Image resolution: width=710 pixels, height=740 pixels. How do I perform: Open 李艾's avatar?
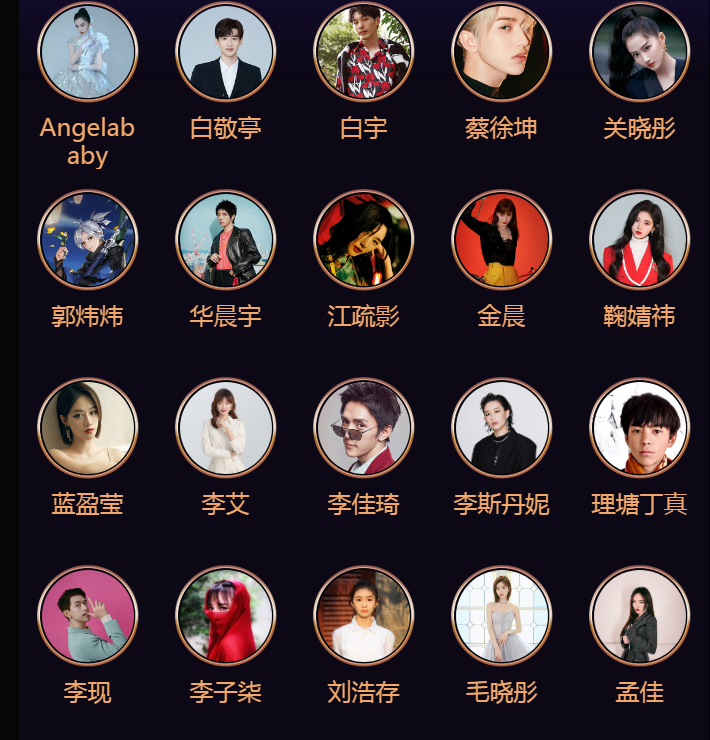pyautogui.click(x=226, y=428)
